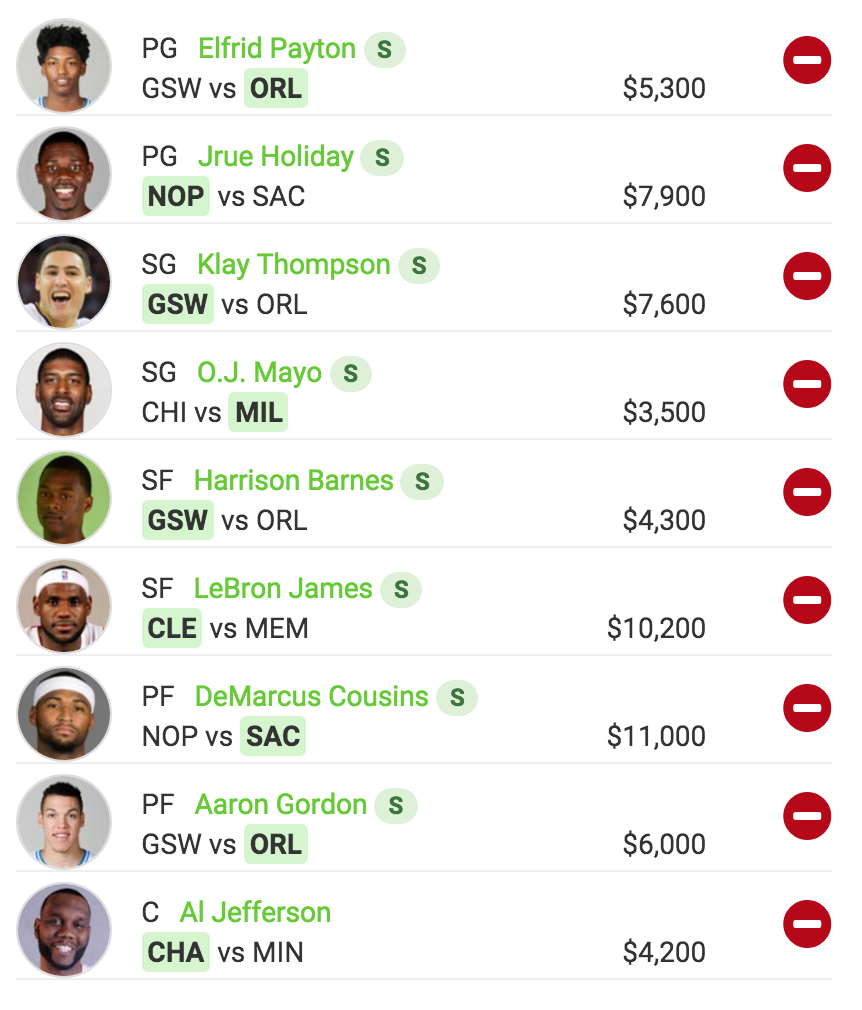Open Jrue Holiday's player details

pos(275,157)
